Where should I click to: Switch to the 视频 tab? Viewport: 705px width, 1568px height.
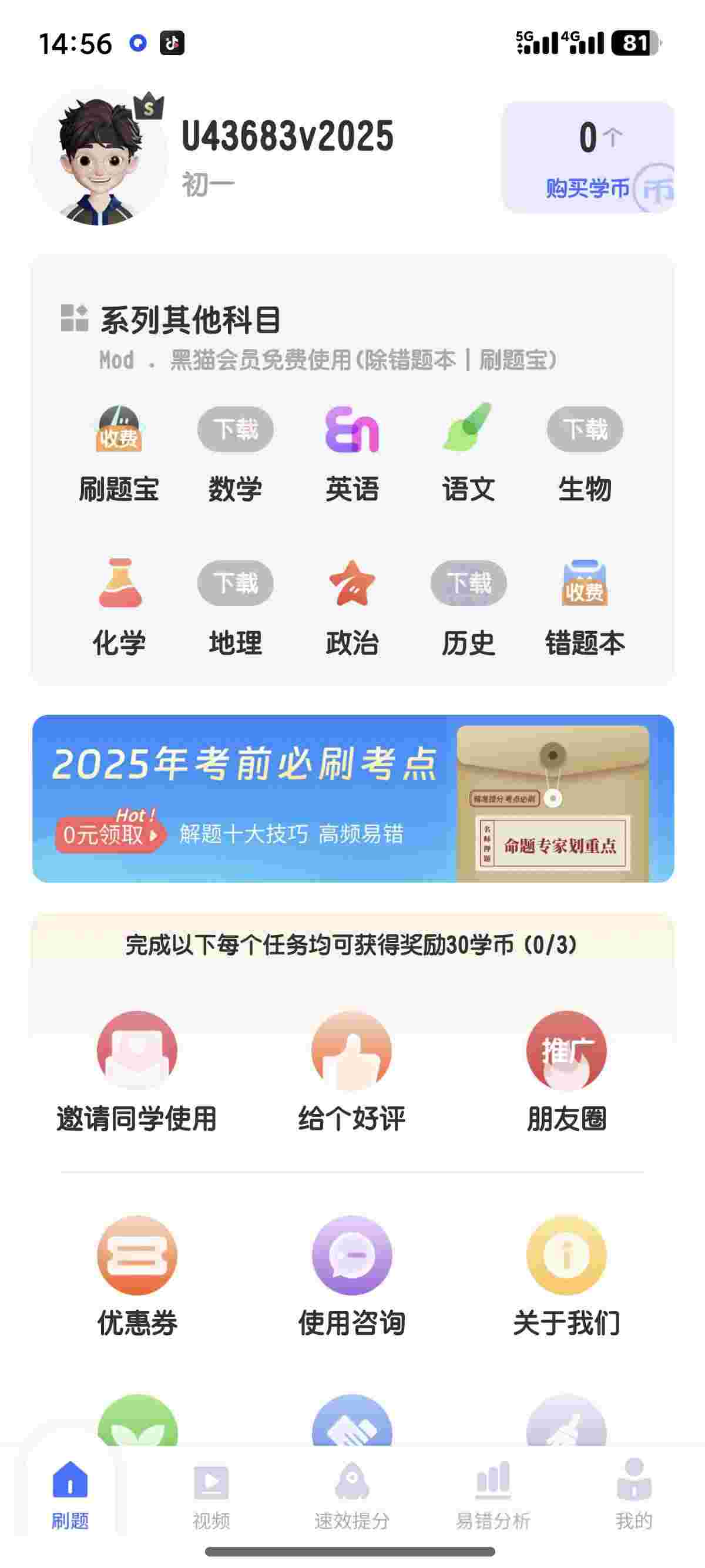click(211, 1495)
